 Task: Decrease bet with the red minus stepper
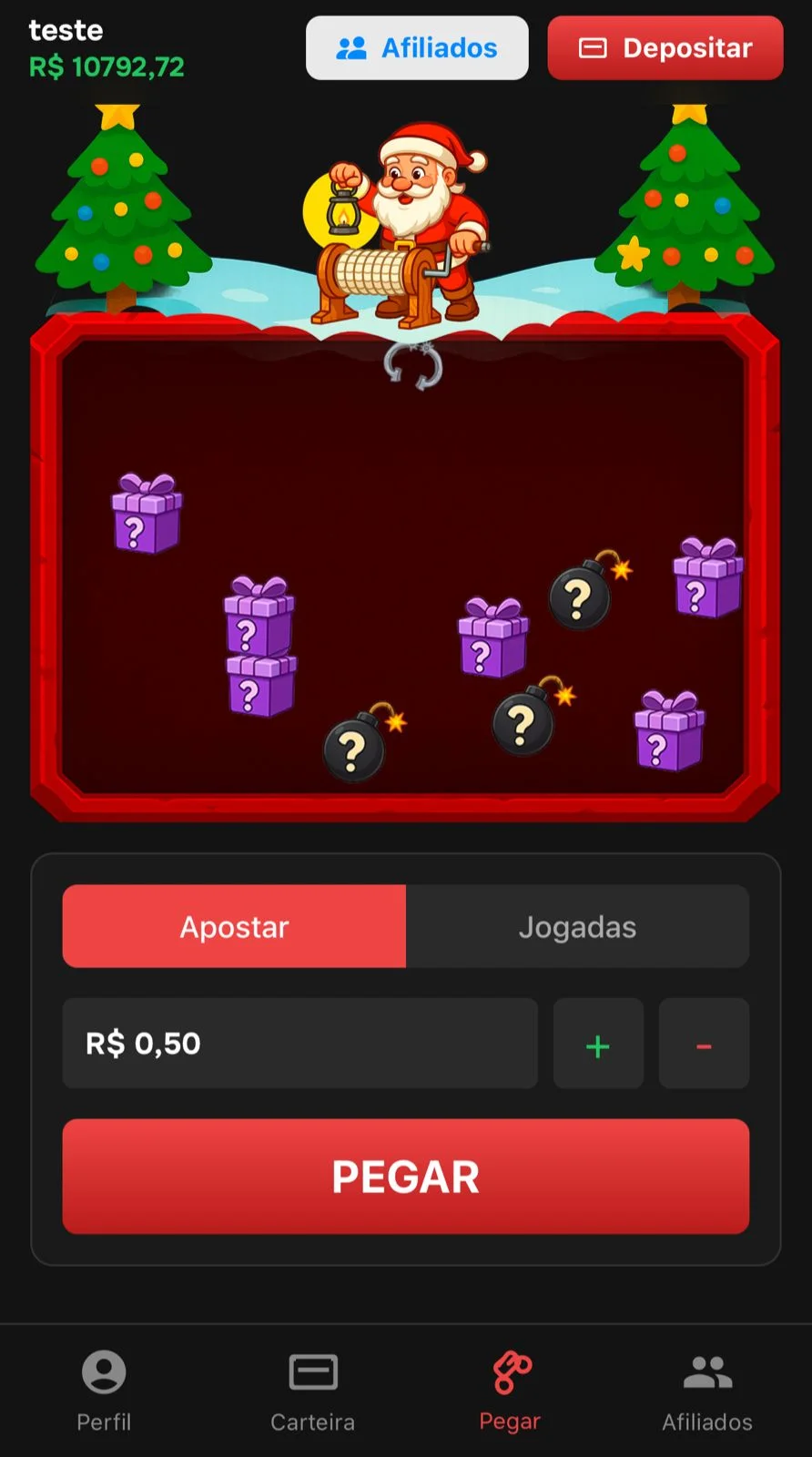tap(703, 1044)
